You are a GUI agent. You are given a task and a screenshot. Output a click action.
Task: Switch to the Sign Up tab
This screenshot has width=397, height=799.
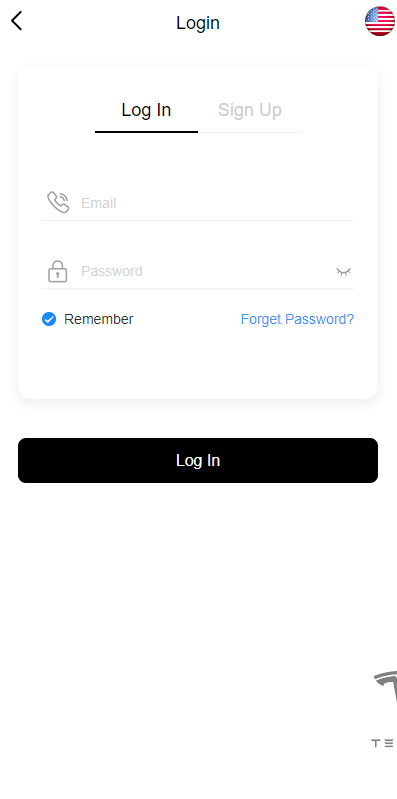[250, 110]
